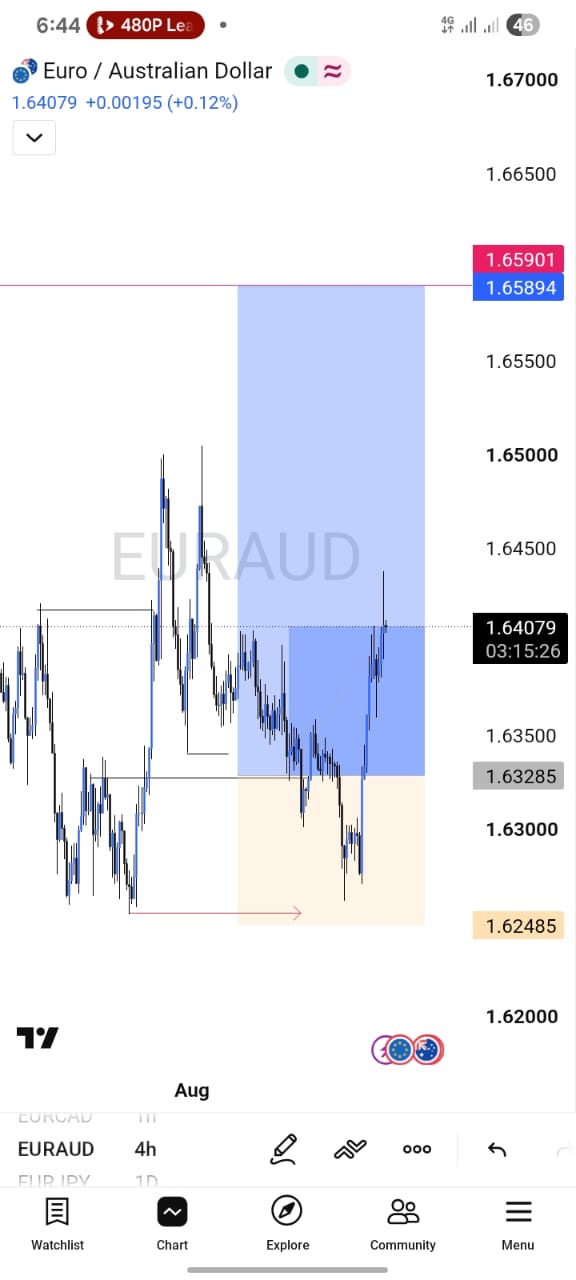
Task: Open the Menu tab
Action: tap(518, 1224)
